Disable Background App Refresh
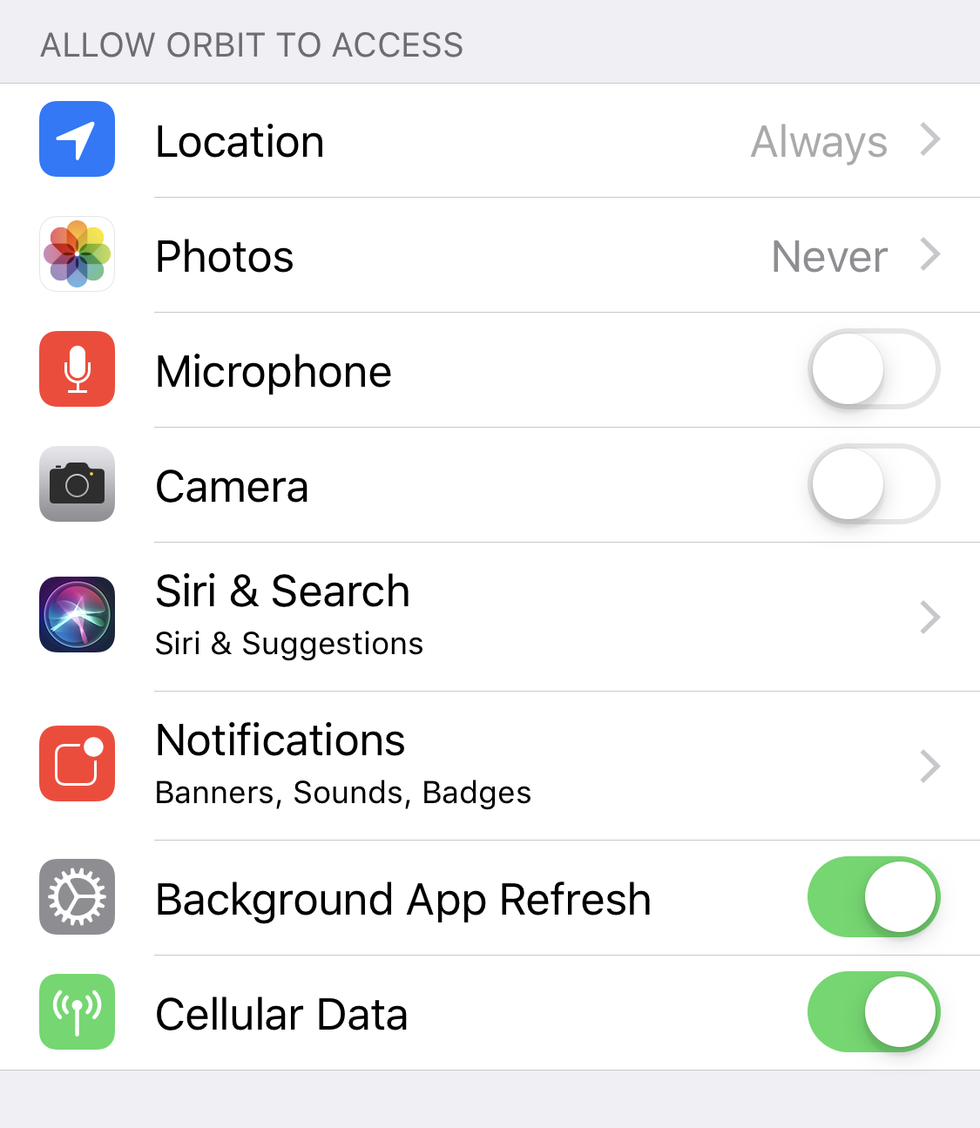The height and width of the screenshot is (1128, 980). click(873, 897)
